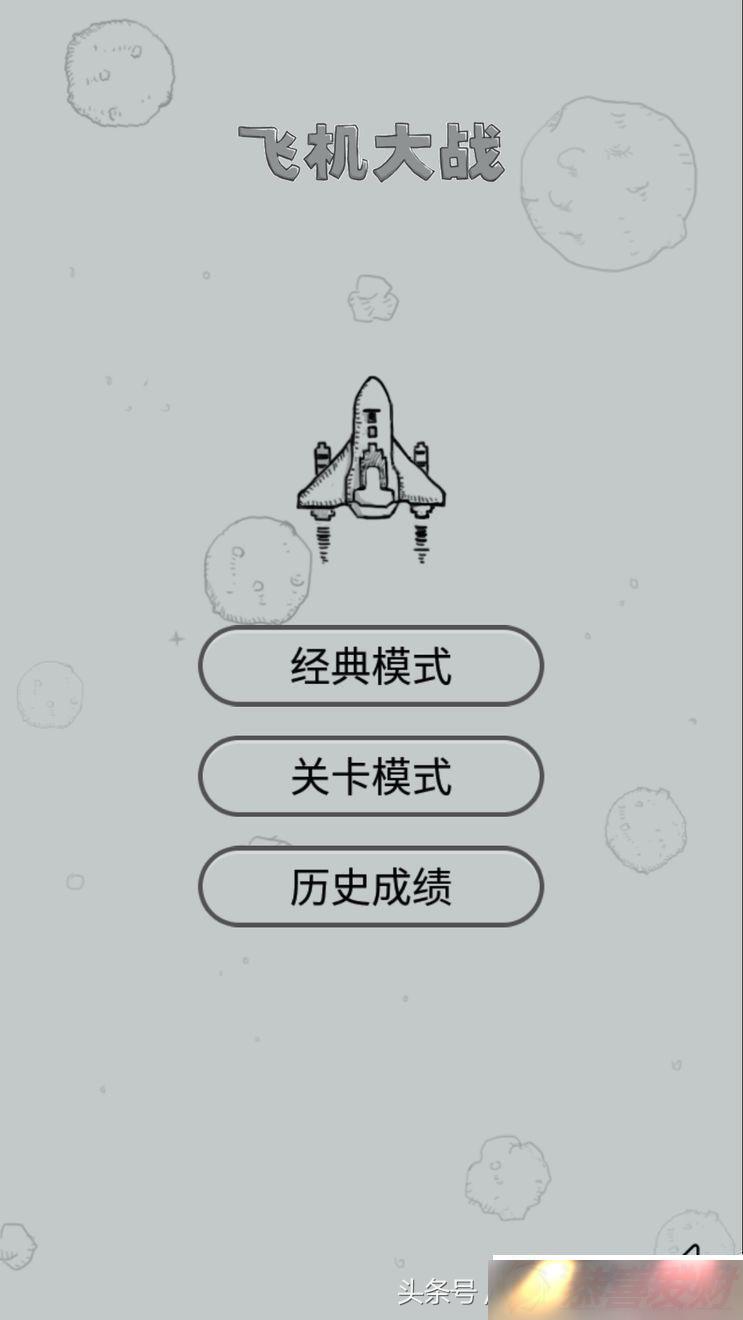Open 关卡模式 level mode

pos(371,776)
